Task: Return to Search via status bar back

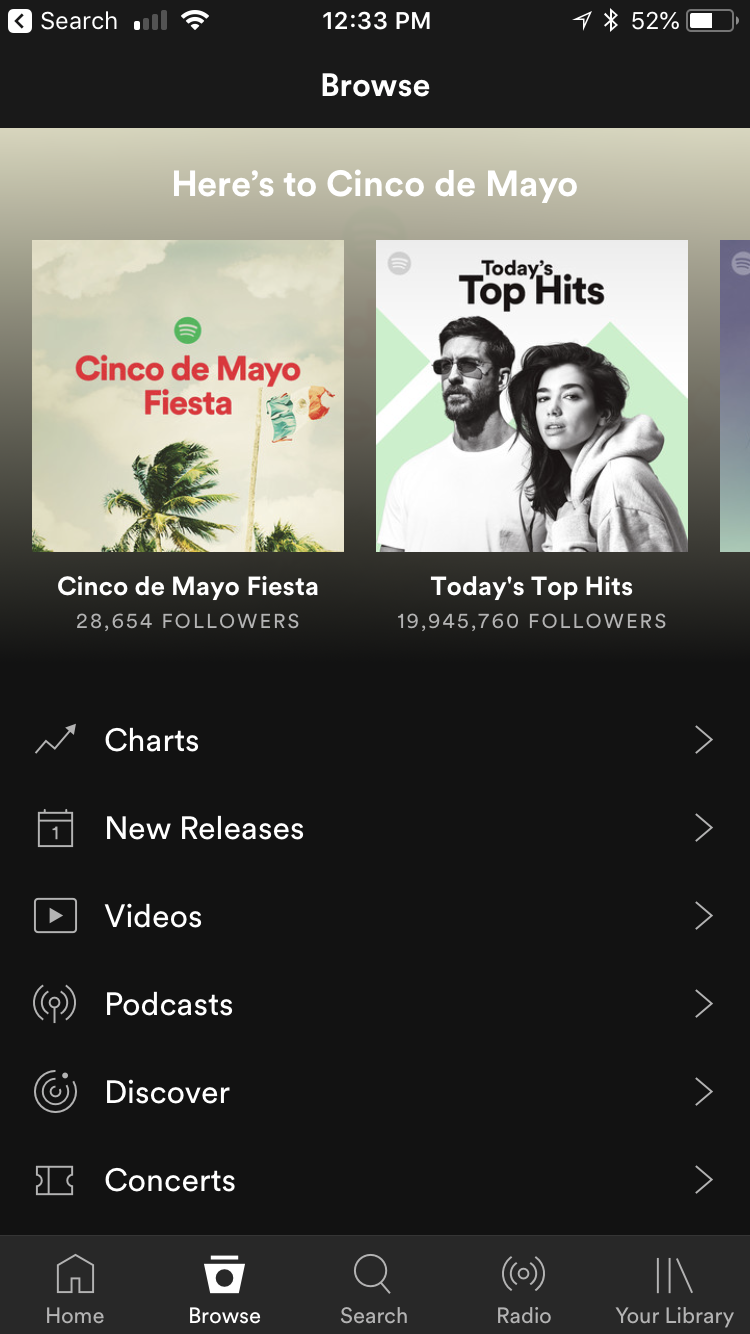Action: (x=62, y=21)
